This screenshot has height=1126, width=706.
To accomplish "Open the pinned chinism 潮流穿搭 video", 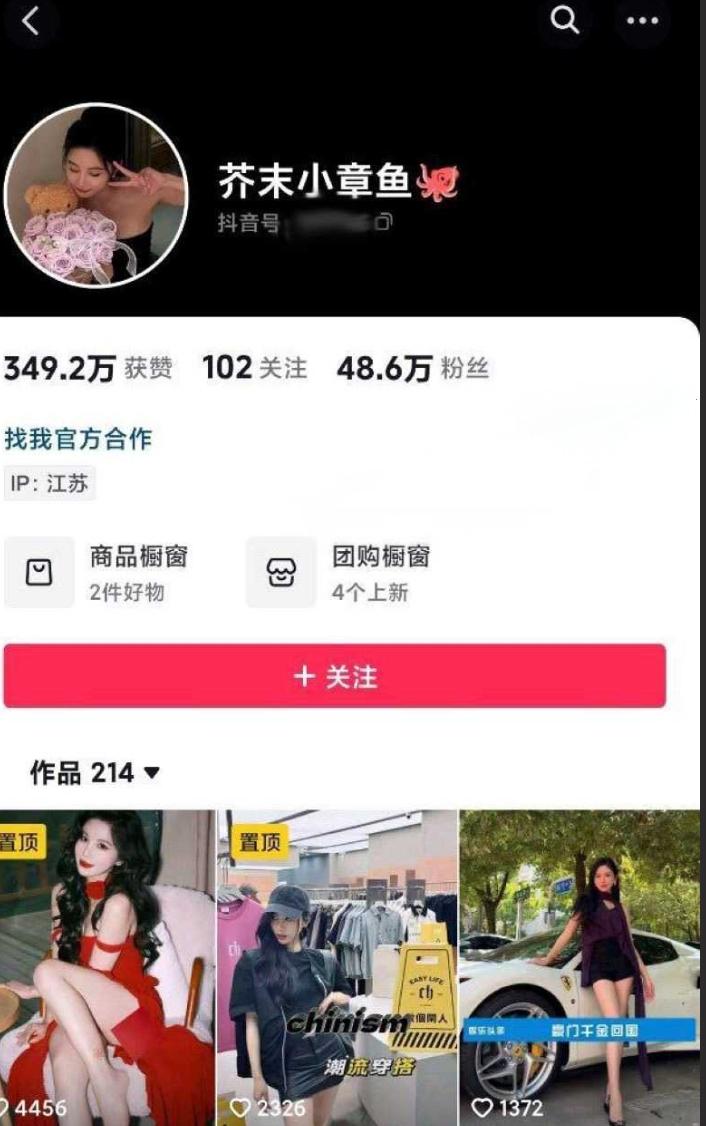I will tap(337, 966).
